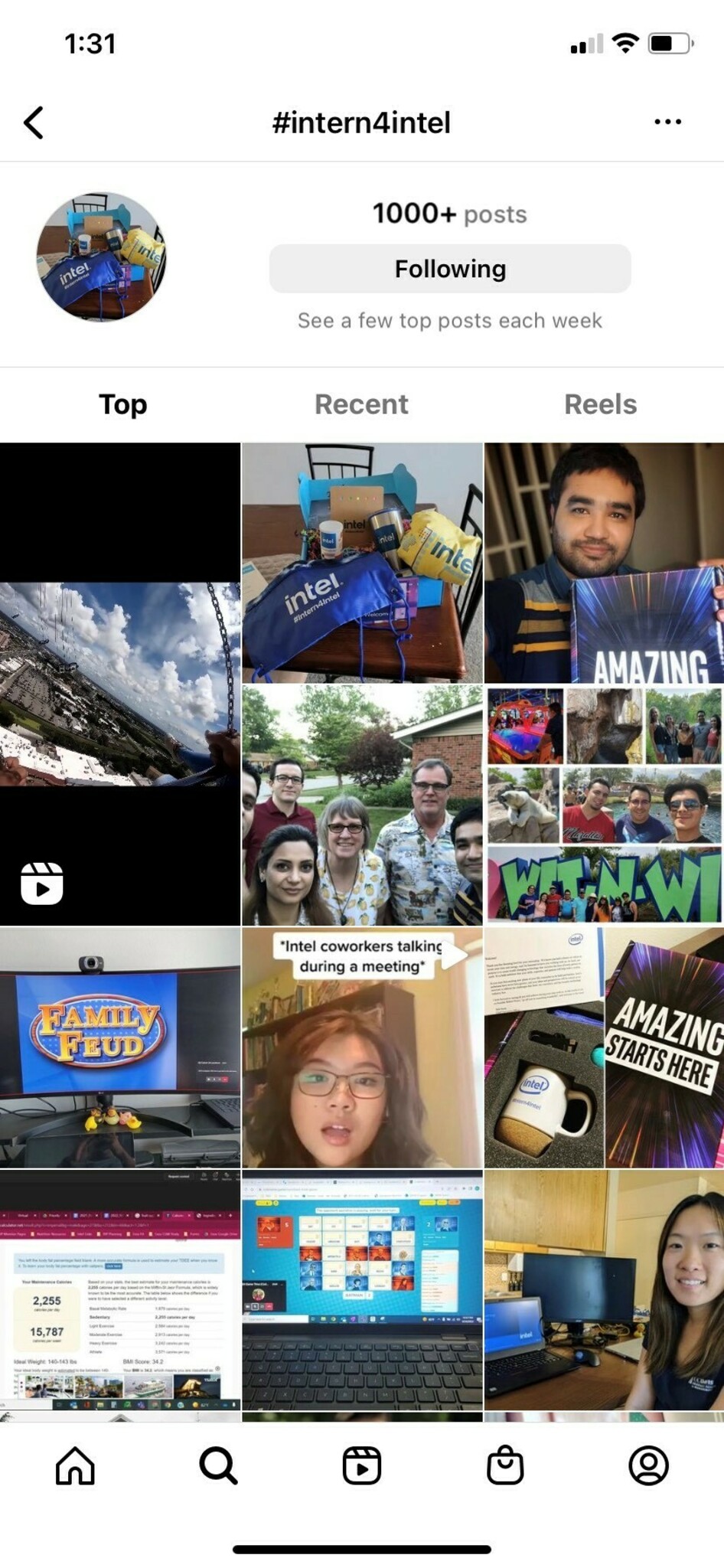The height and width of the screenshot is (1568, 724).
Task: Open your Profile tab
Action: pos(648,1465)
